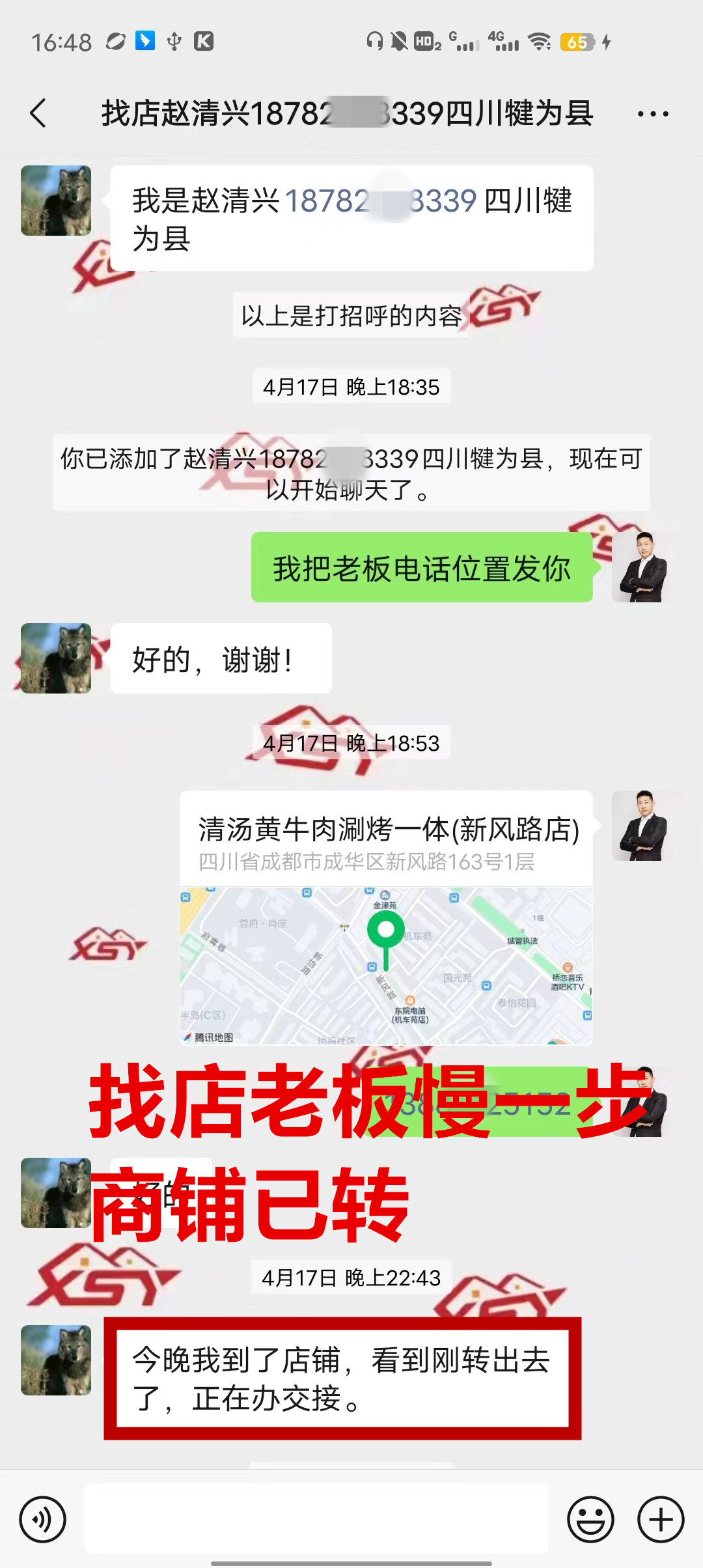Open the emoji sticker panel

590,1520
